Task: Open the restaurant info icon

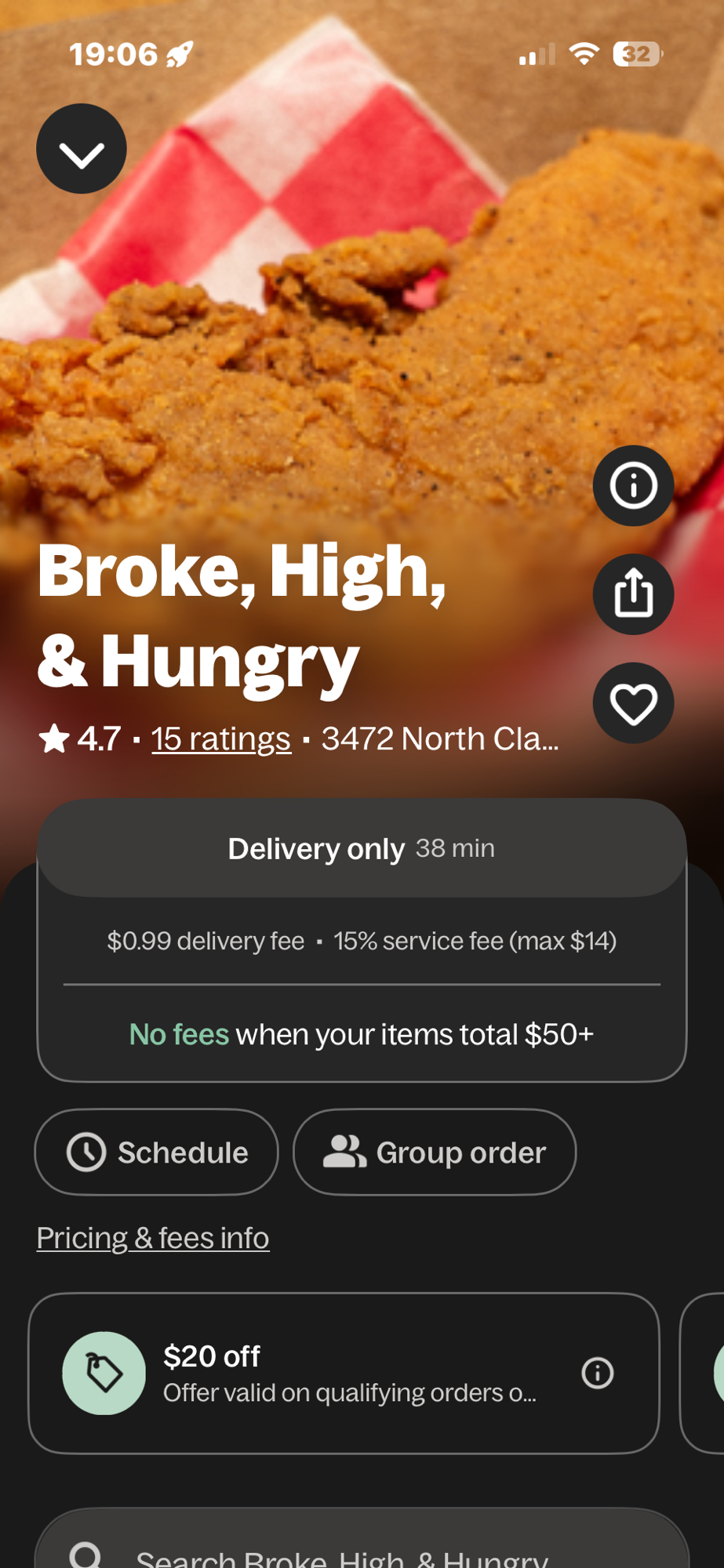Action: coord(633,485)
